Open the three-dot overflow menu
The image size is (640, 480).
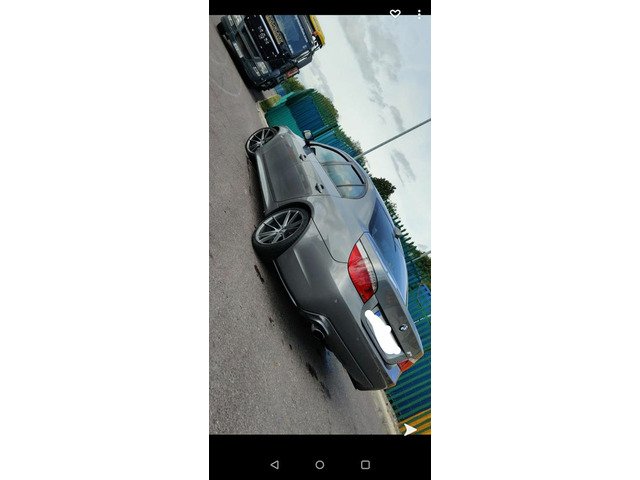click(x=418, y=13)
